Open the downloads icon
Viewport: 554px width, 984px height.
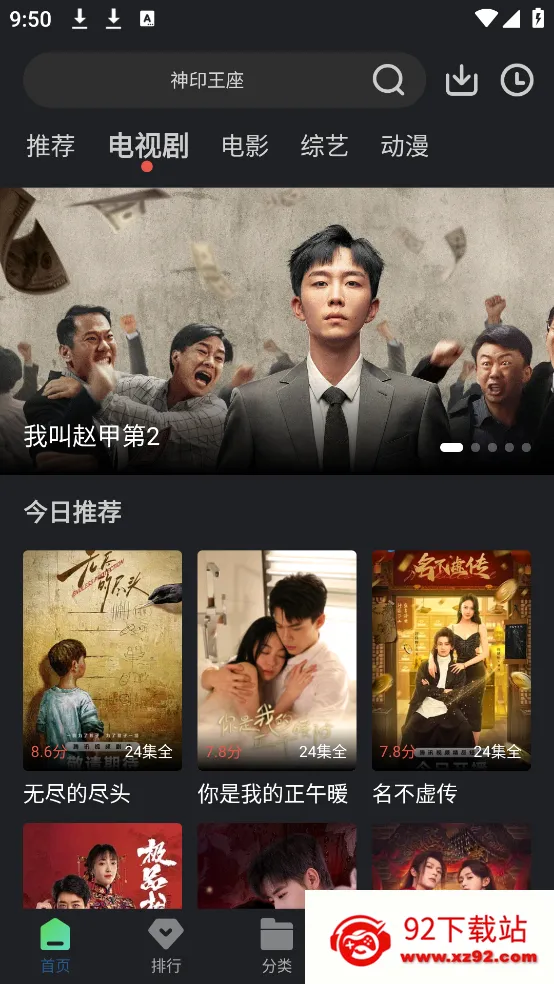click(462, 80)
